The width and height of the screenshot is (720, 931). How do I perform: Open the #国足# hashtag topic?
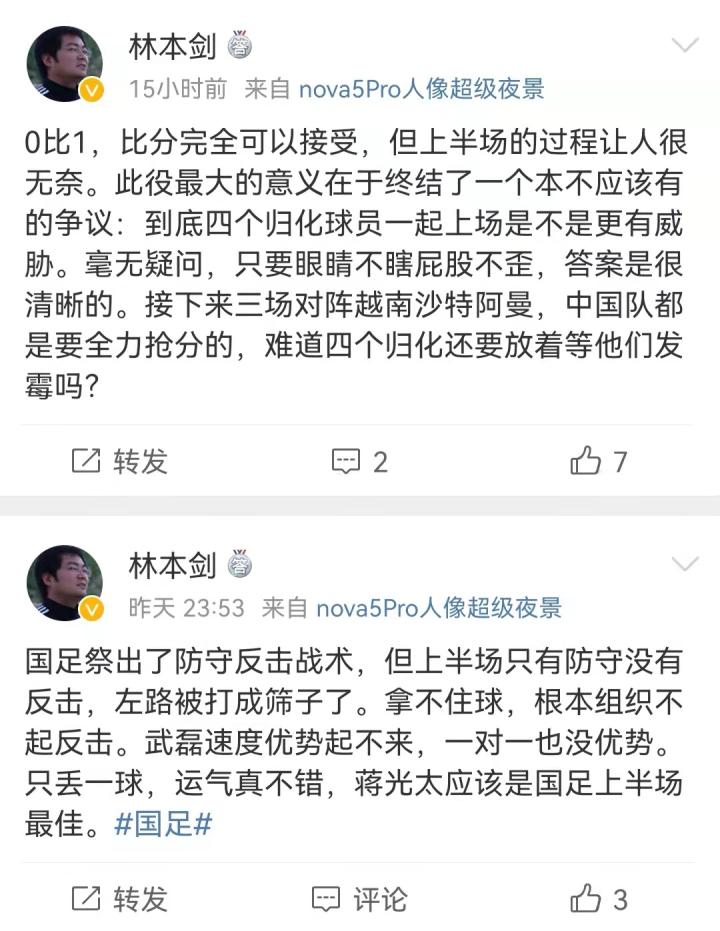(163, 827)
